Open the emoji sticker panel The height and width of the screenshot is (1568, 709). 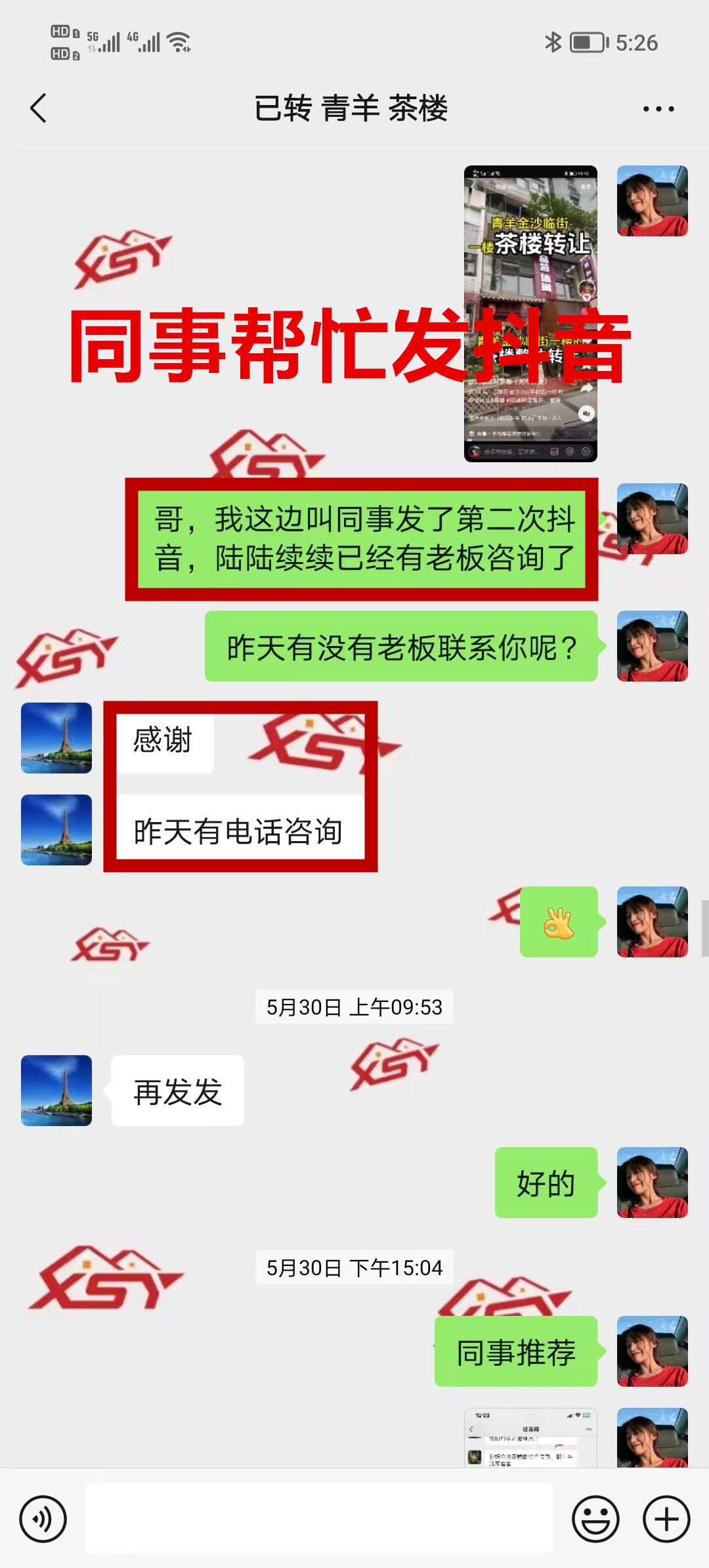pyautogui.click(x=595, y=1519)
